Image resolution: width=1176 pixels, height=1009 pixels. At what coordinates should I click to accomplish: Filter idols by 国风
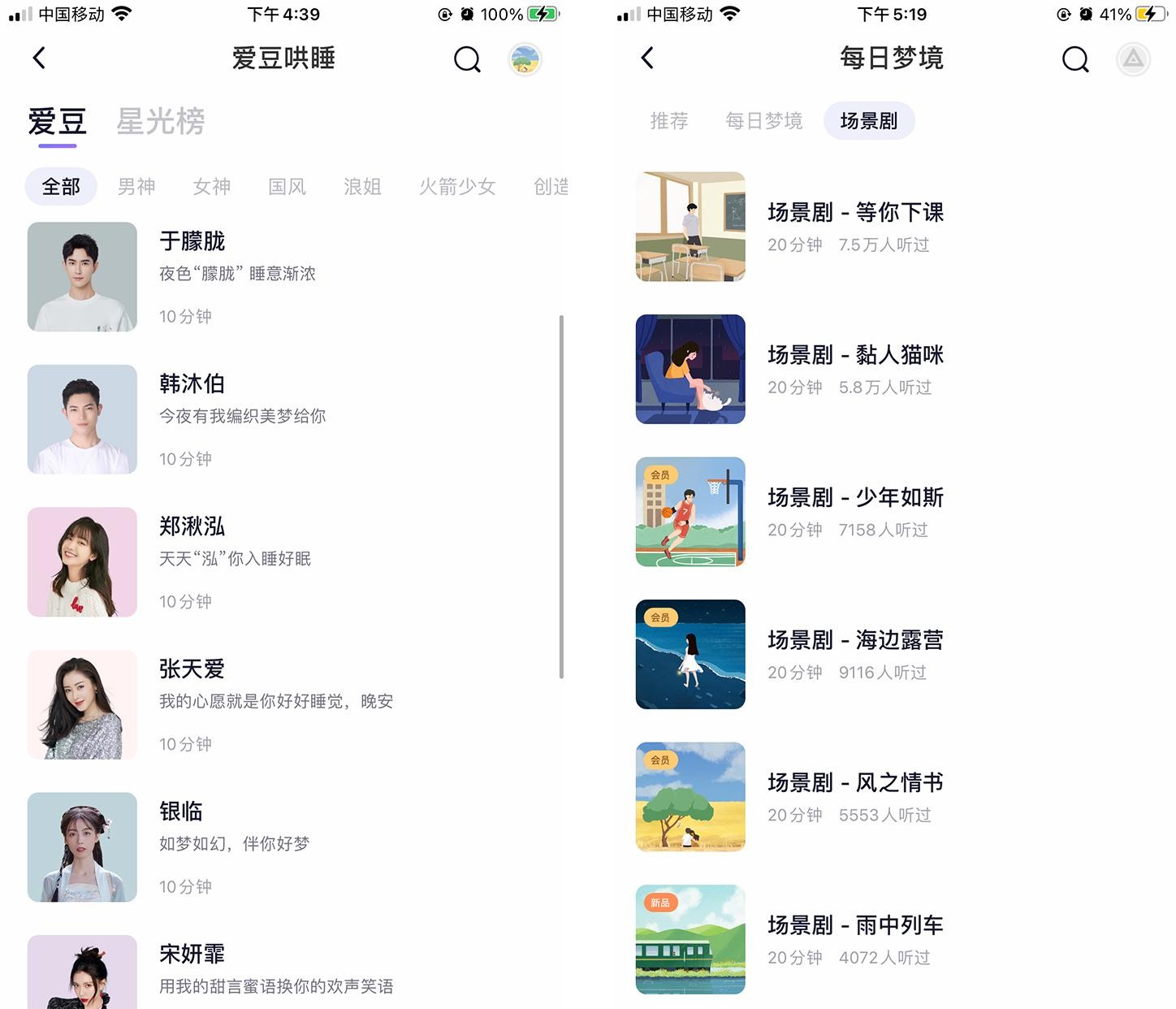288,187
